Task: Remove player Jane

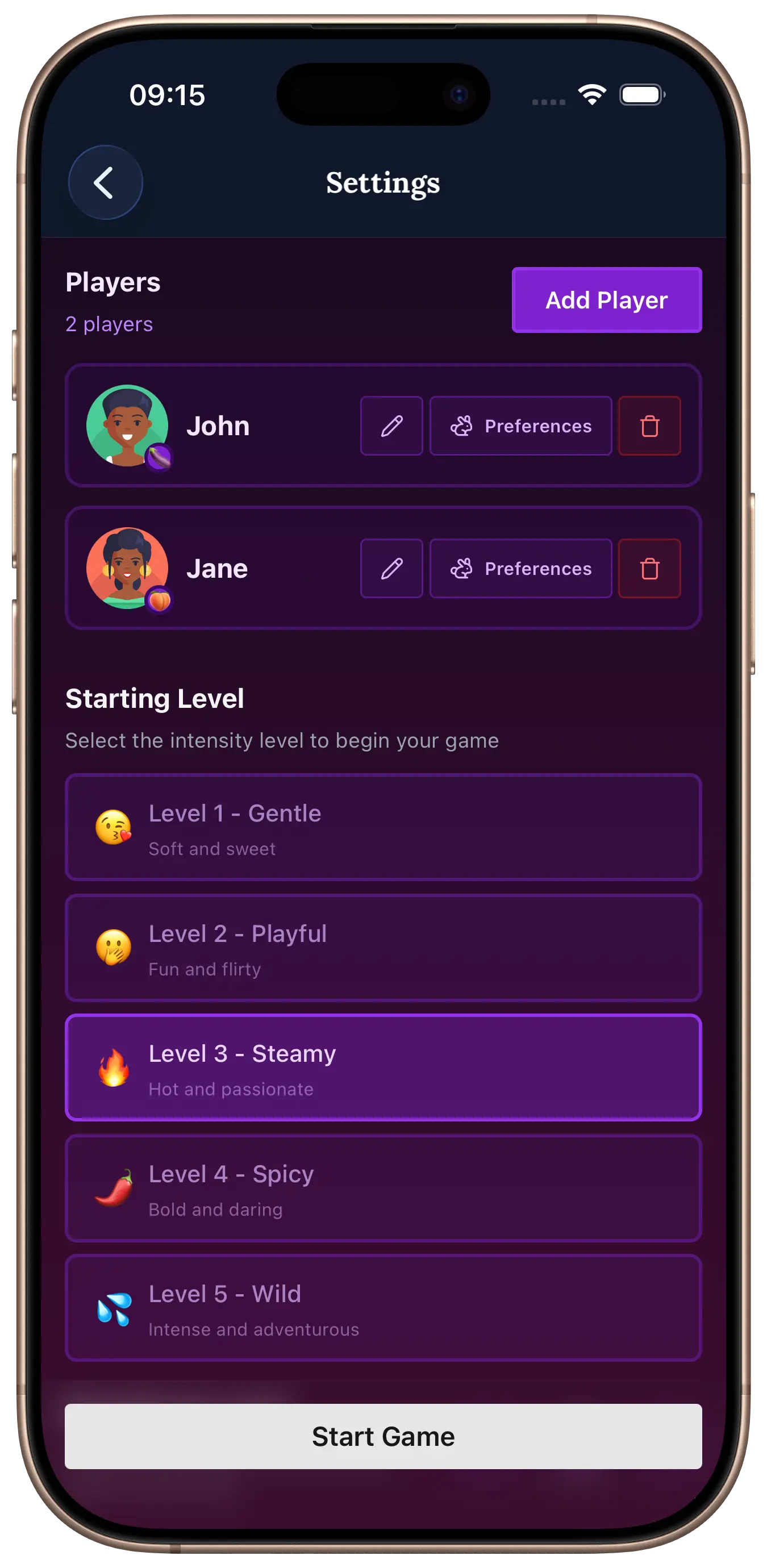Action: 649,569
